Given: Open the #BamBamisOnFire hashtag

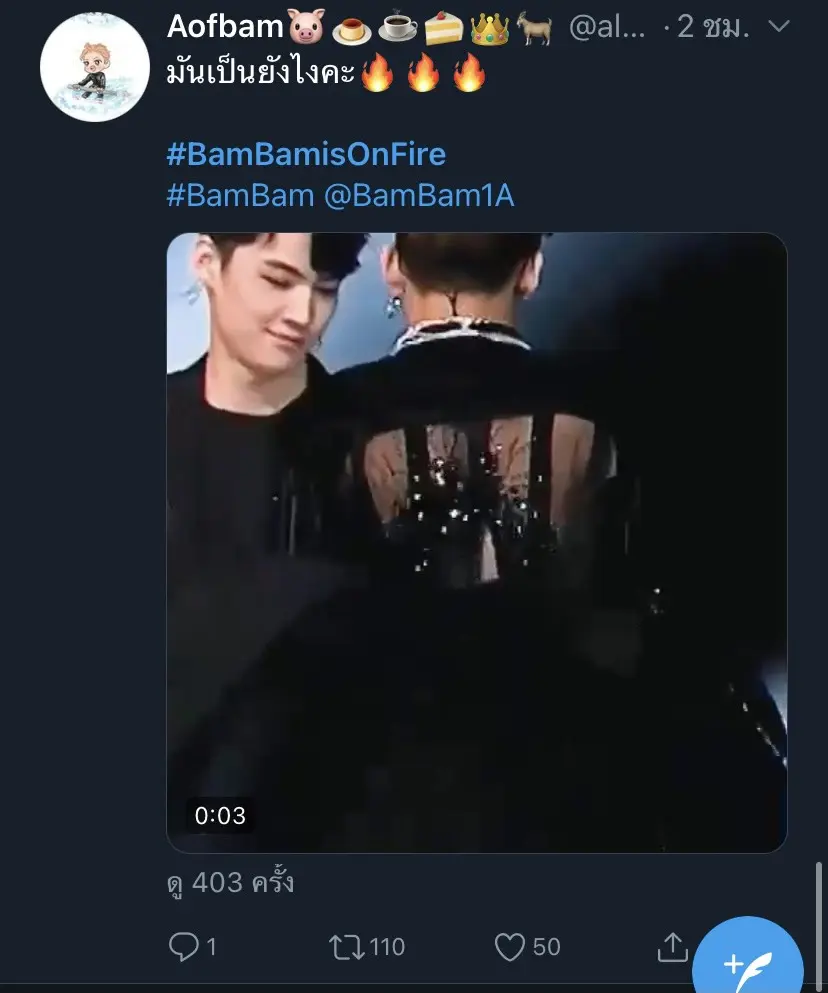Looking at the screenshot, I should (305, 154).
